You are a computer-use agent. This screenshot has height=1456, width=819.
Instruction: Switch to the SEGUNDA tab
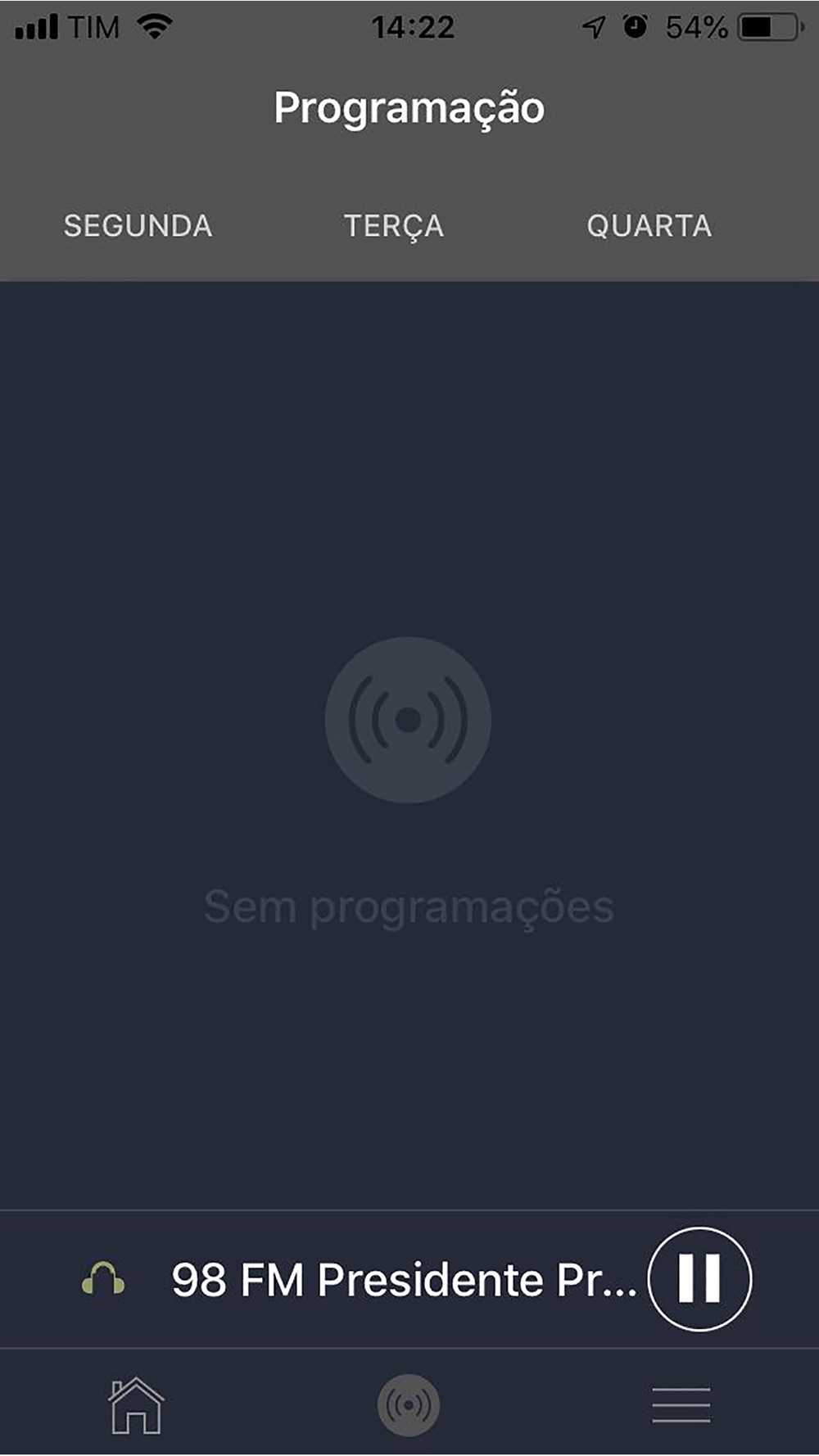(138, 226)
